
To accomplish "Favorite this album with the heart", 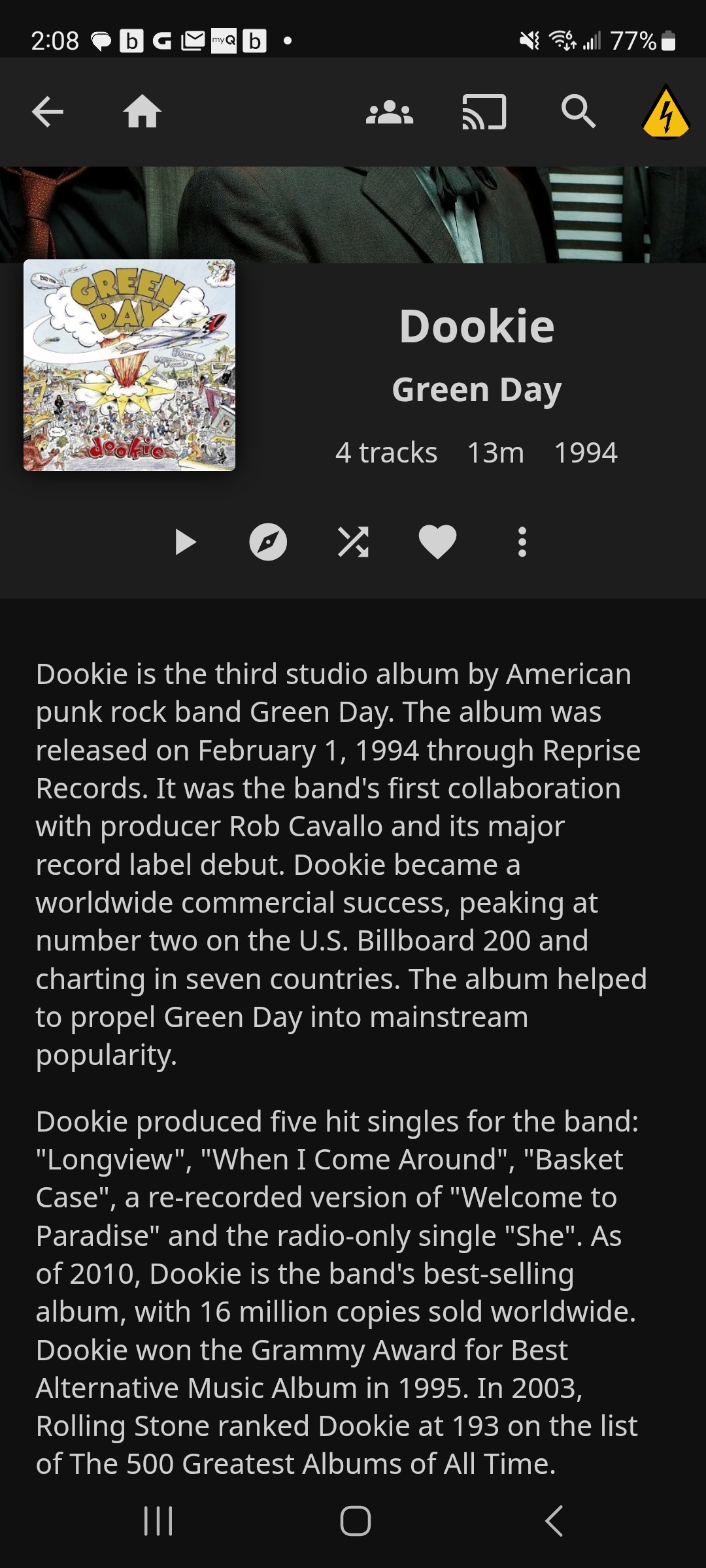I will click(437, 542).
